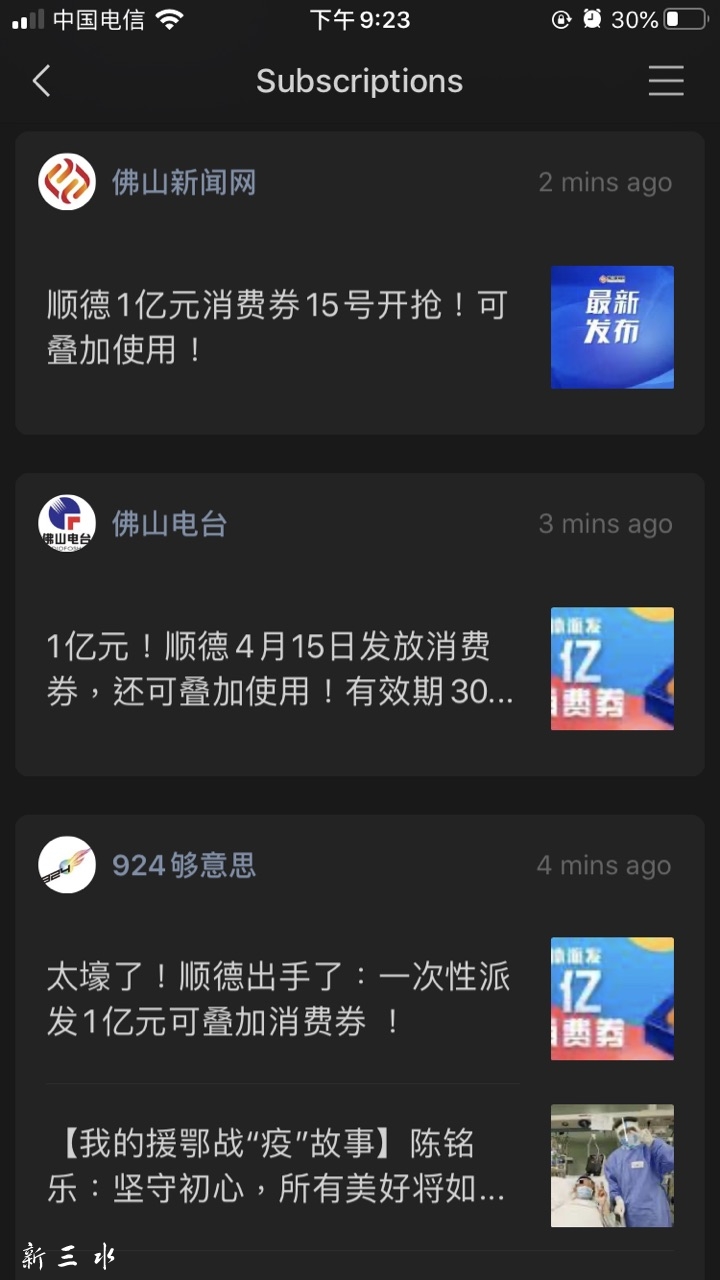
Task: Open the subscriptions list menu icon
Action: 665,81
